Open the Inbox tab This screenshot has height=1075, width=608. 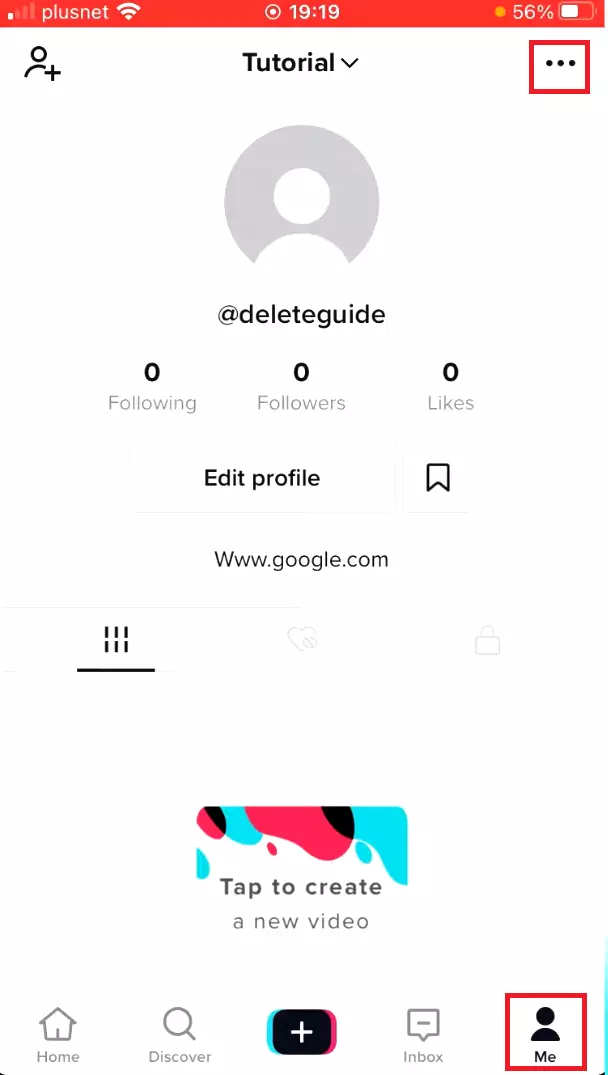[424, 1035]
